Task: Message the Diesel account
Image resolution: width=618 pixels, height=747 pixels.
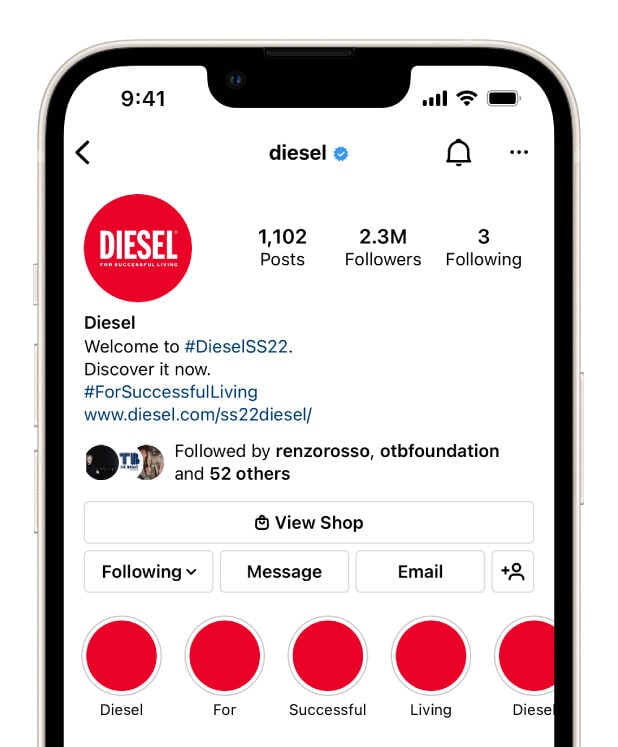Action: [284, 571]
